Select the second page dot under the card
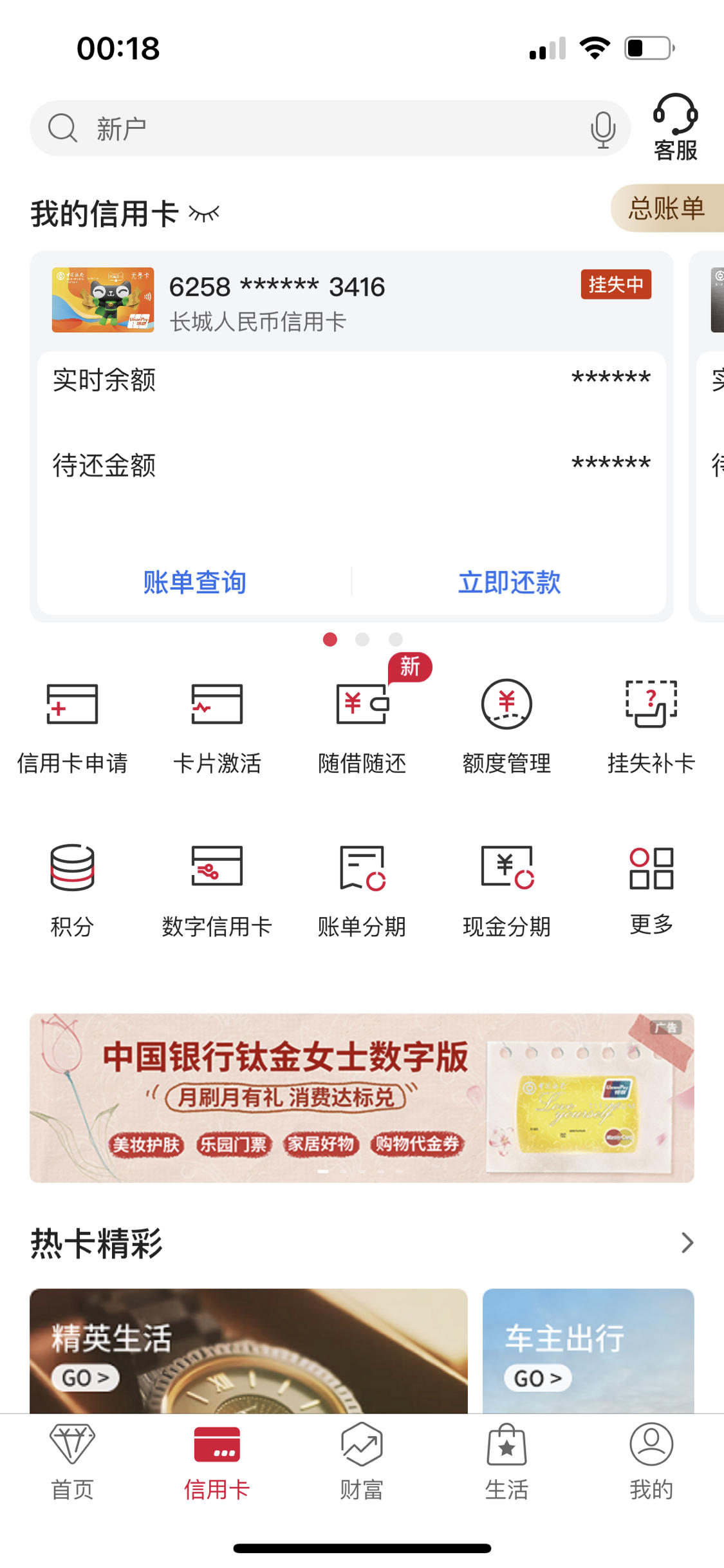The image size is (724, 1568). (362, 640)
